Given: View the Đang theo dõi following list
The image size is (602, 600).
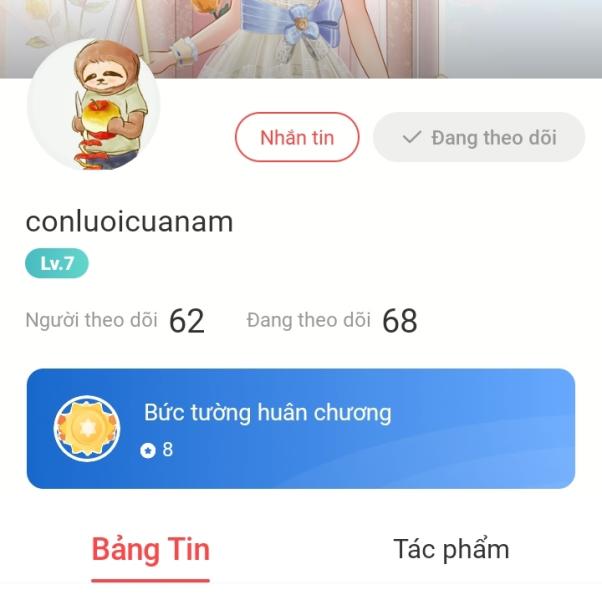Looking at the screenshot, I should (x=331, y=321).
